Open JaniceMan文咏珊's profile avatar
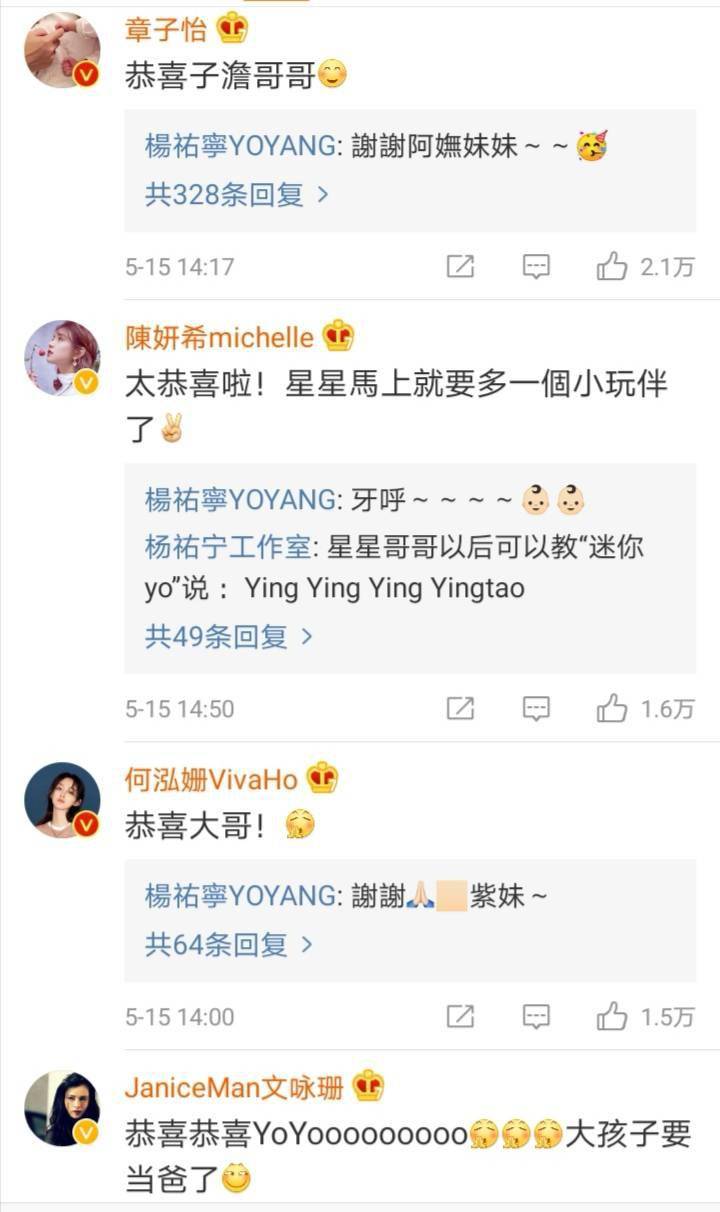Image resolution: width=720 pixels, height=1212 pixels. pyautogui.click(x=62, y=1108)
